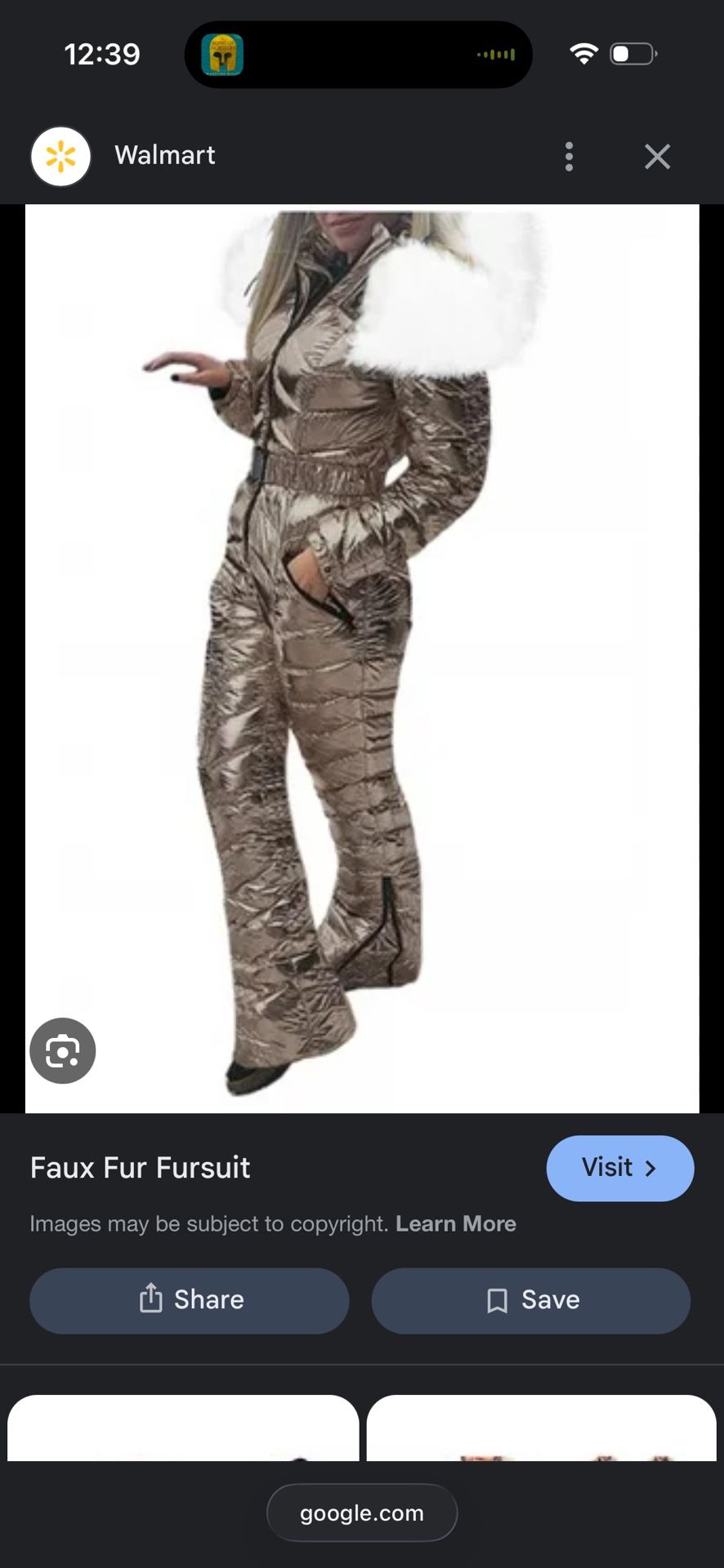Open the jumpsuit product image
Viewport: 724px width, 1568px height.
pyautogui.click(x=362, y=653)
